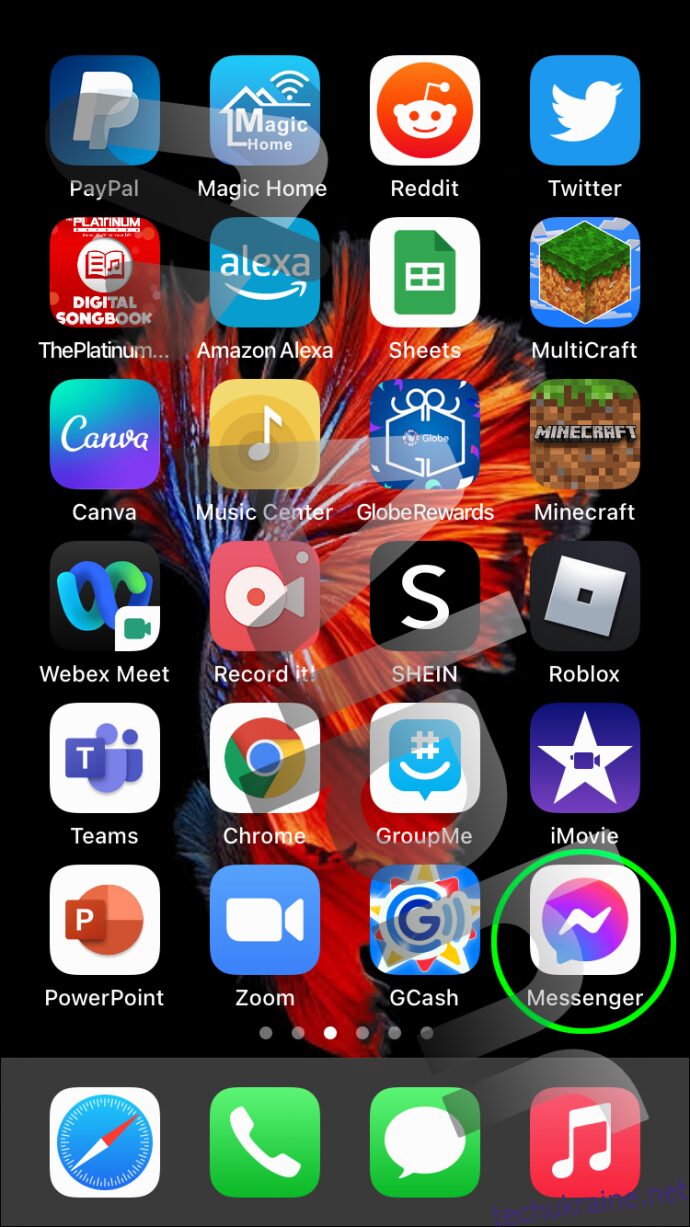Launch Amazon Alexa
This screenshot has width=690, height=1227.
[x=265, y=272]
